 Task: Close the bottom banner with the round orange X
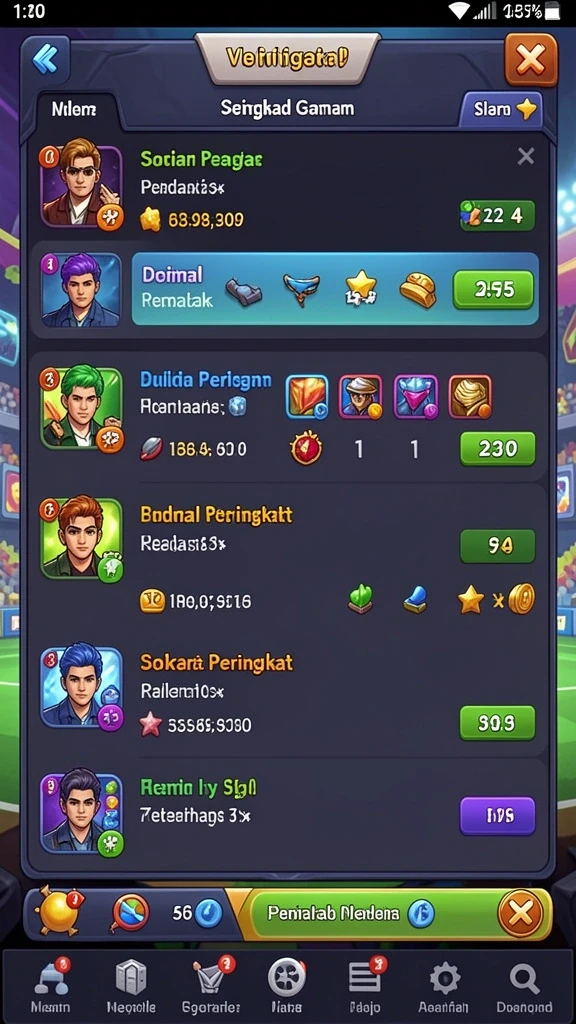pos(520,912)
